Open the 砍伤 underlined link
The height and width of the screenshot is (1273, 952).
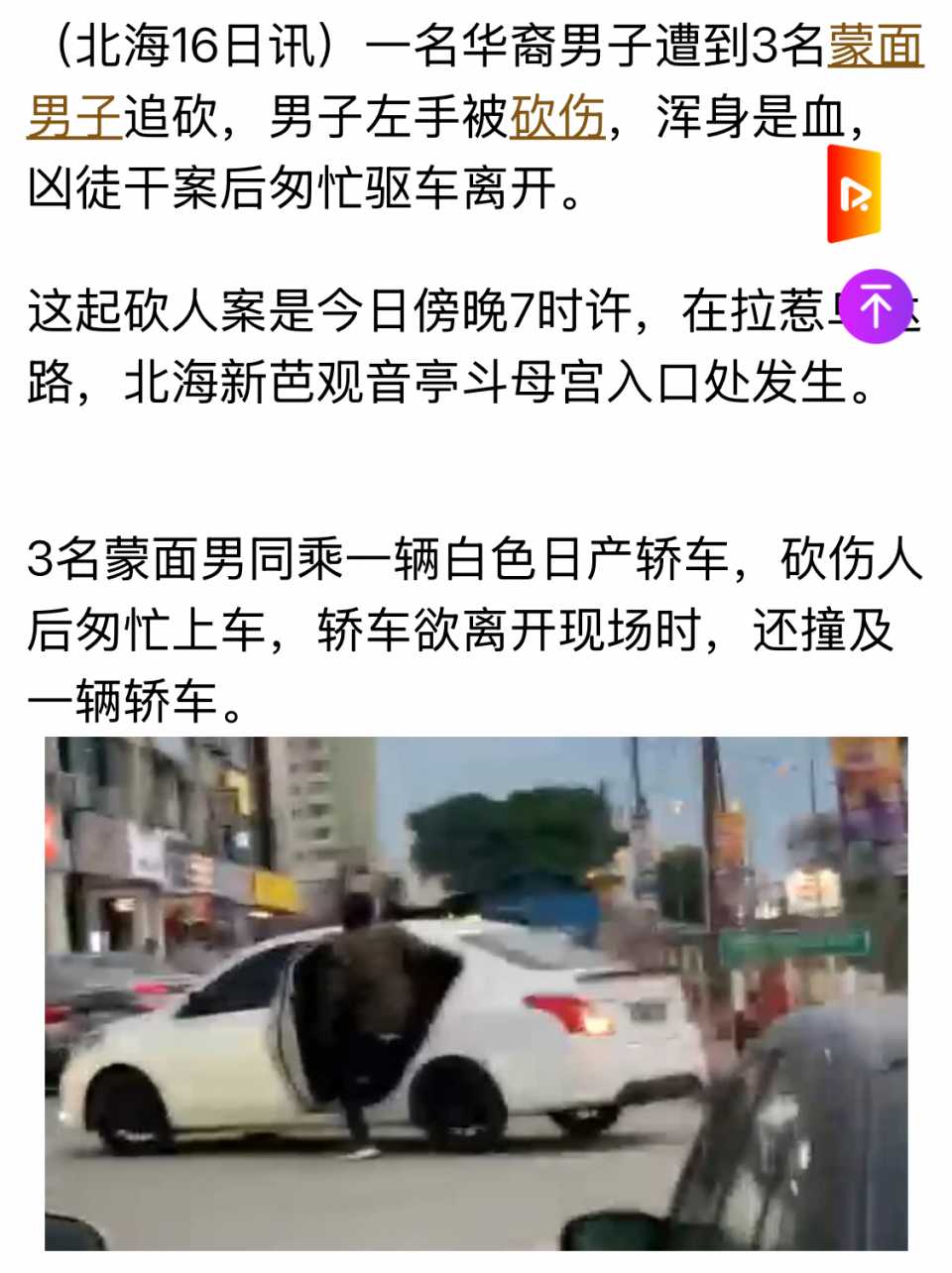tap(557, 119)
